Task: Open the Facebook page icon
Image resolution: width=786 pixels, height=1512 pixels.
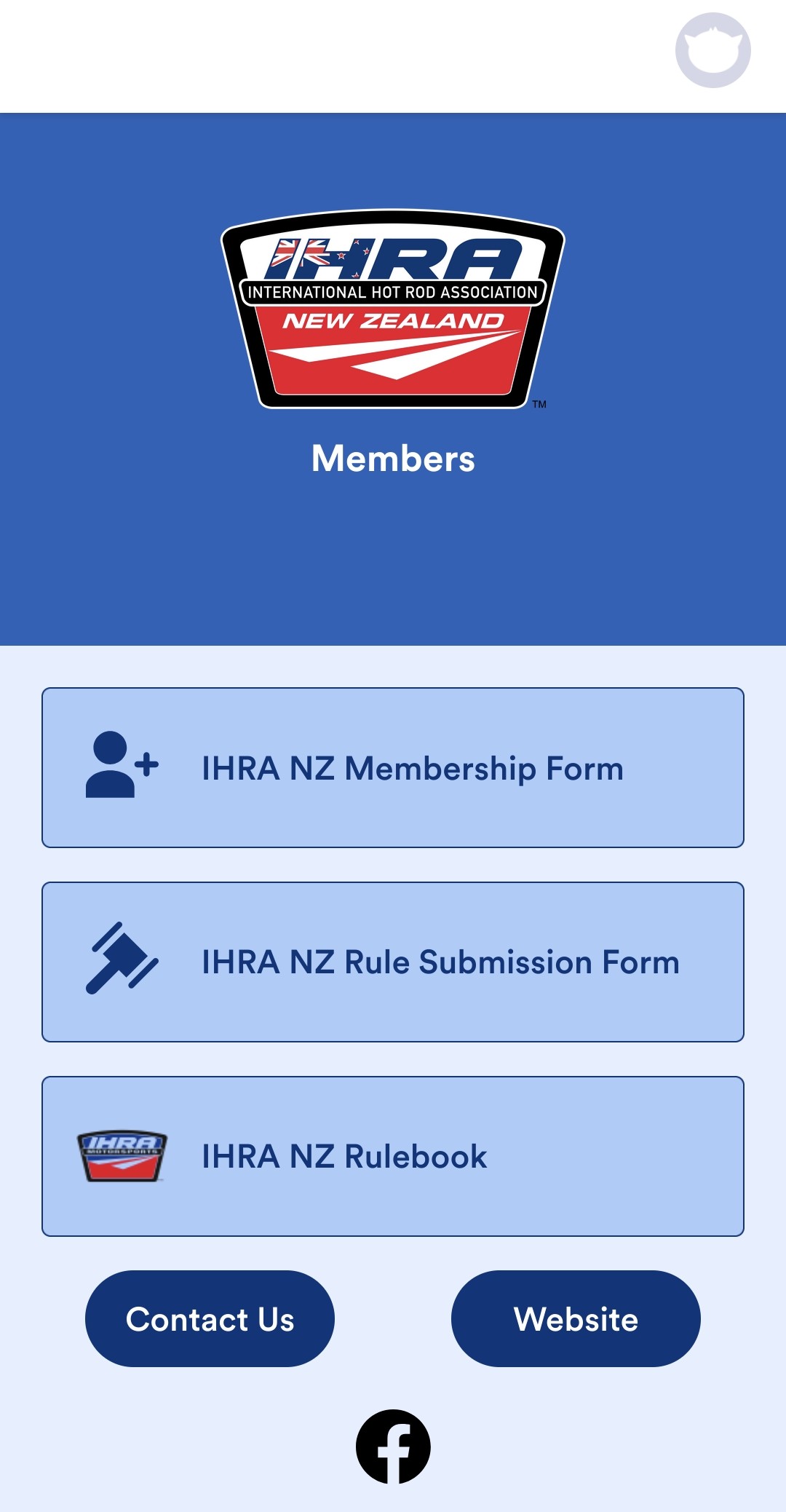Action: 393,1446
